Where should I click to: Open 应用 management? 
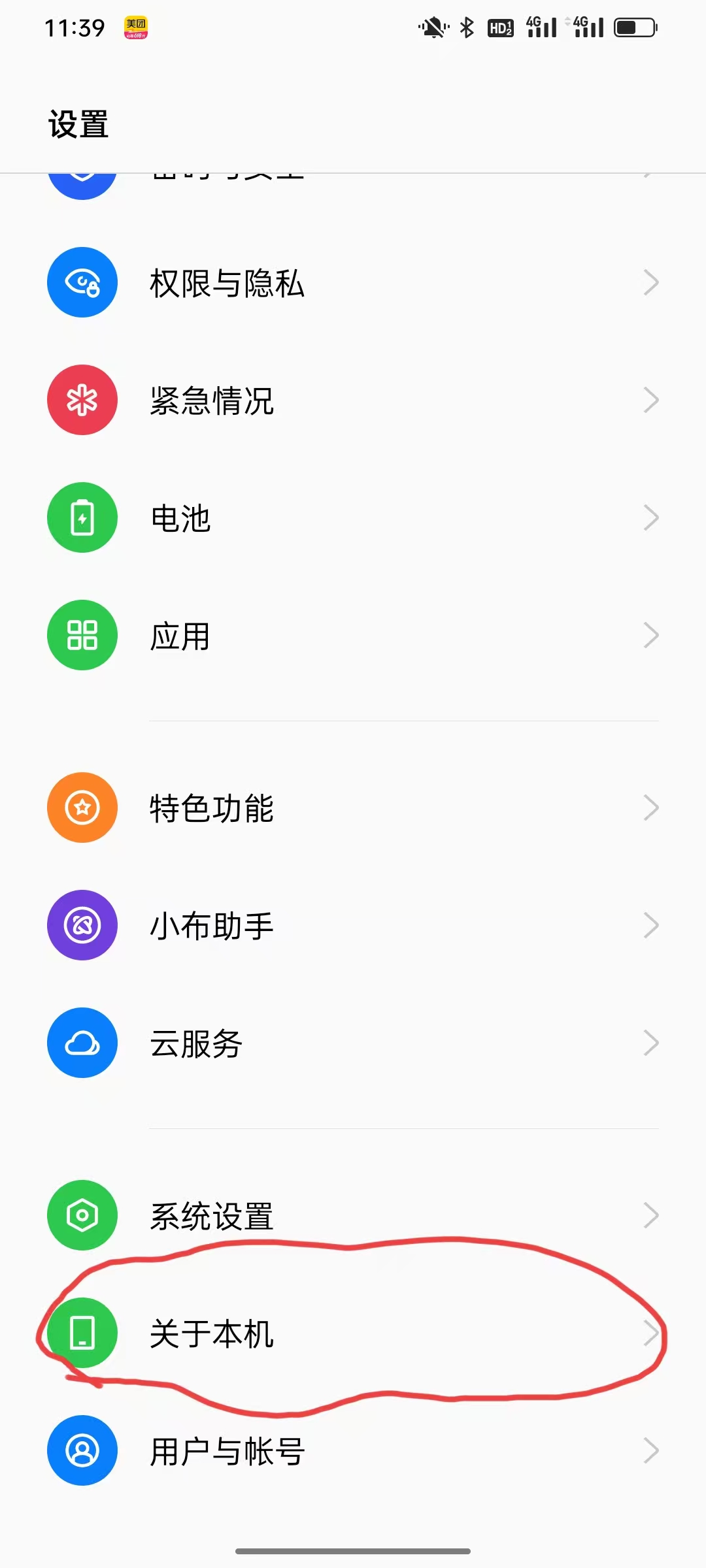tap(180, 636)
